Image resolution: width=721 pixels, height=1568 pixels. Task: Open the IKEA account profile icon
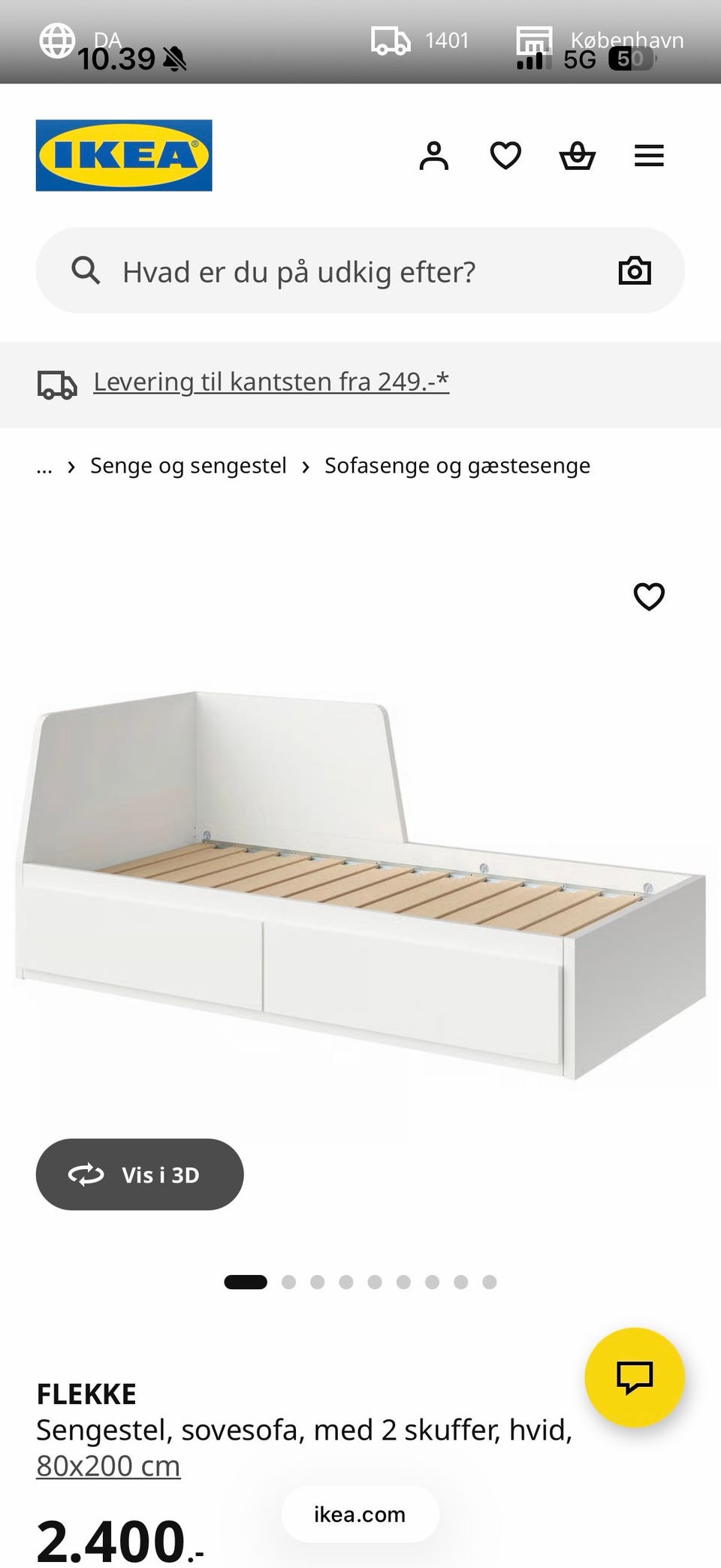[436, 156]
